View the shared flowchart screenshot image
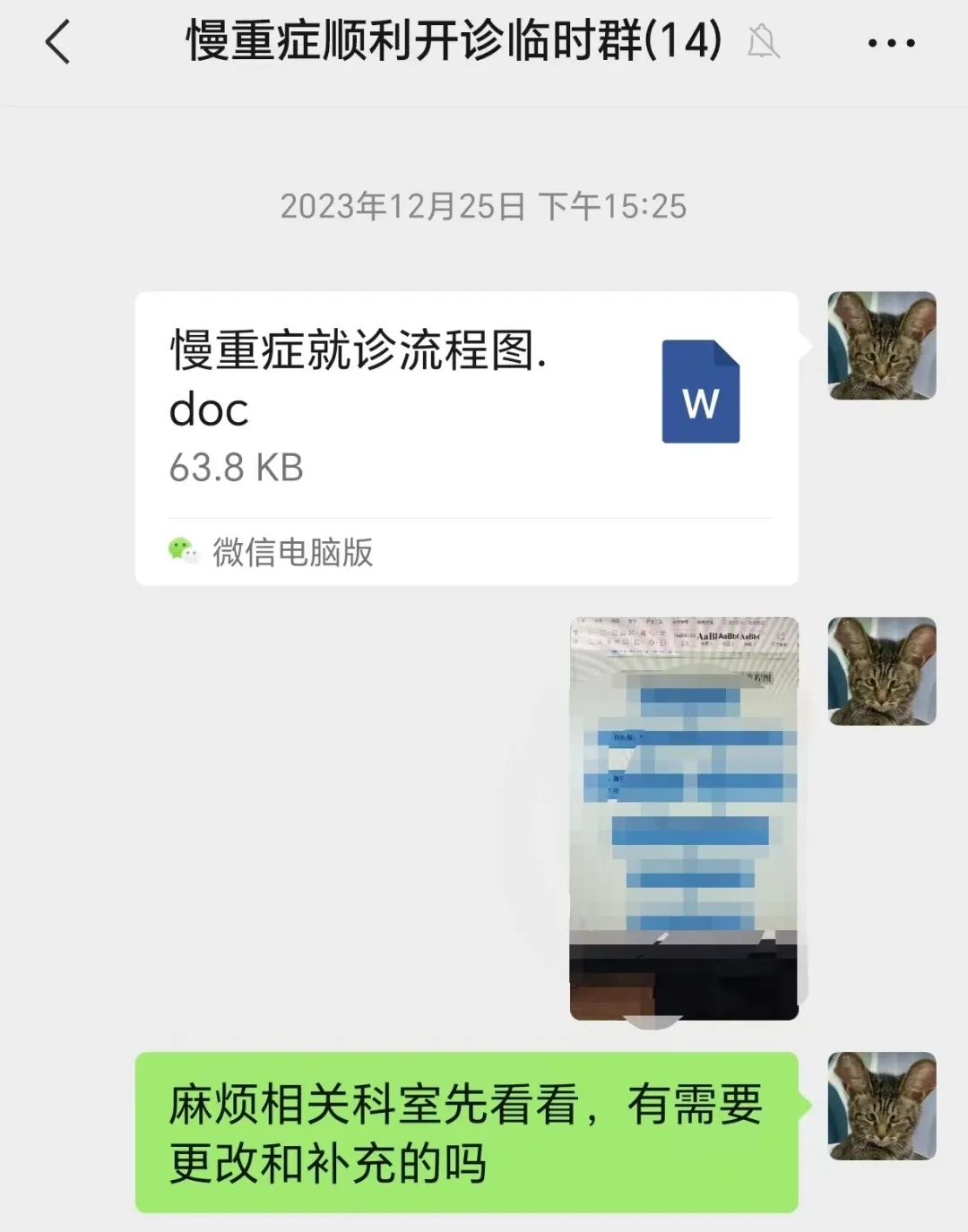Viewport: 968px width, 1232px height. click(x=684, y=817)
